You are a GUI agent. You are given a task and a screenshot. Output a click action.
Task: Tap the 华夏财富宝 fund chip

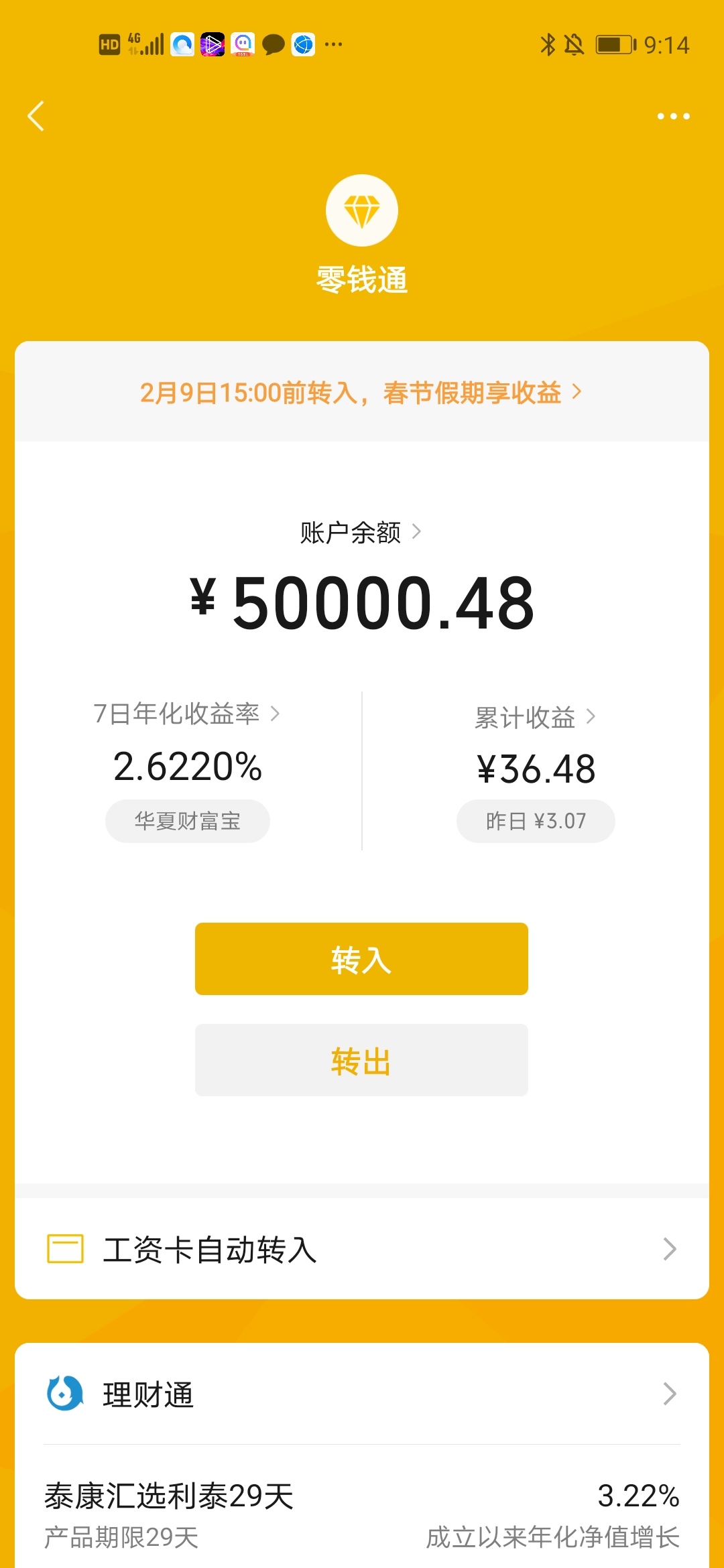[x=188, y=821]
